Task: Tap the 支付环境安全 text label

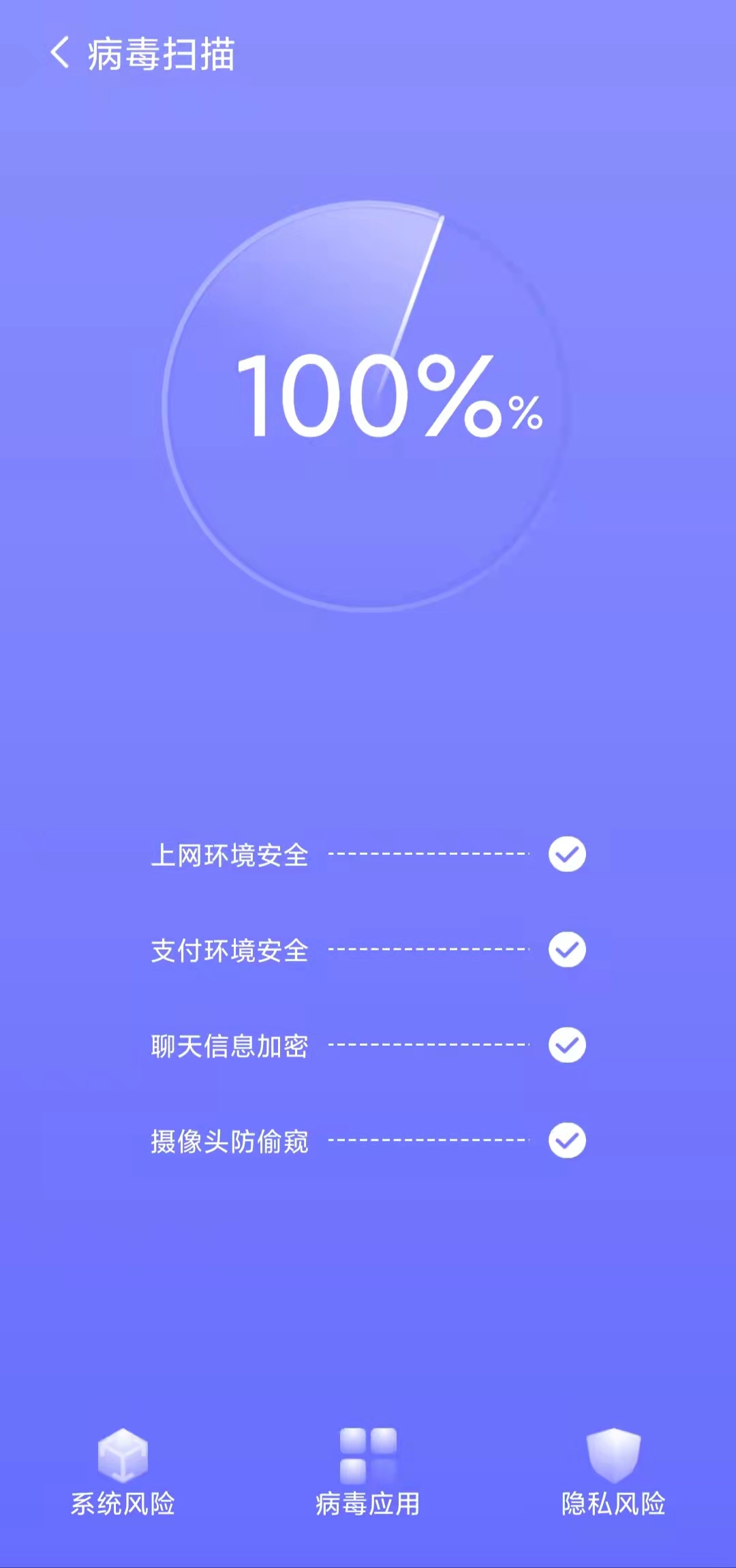Action: click(x=230, y=950)
